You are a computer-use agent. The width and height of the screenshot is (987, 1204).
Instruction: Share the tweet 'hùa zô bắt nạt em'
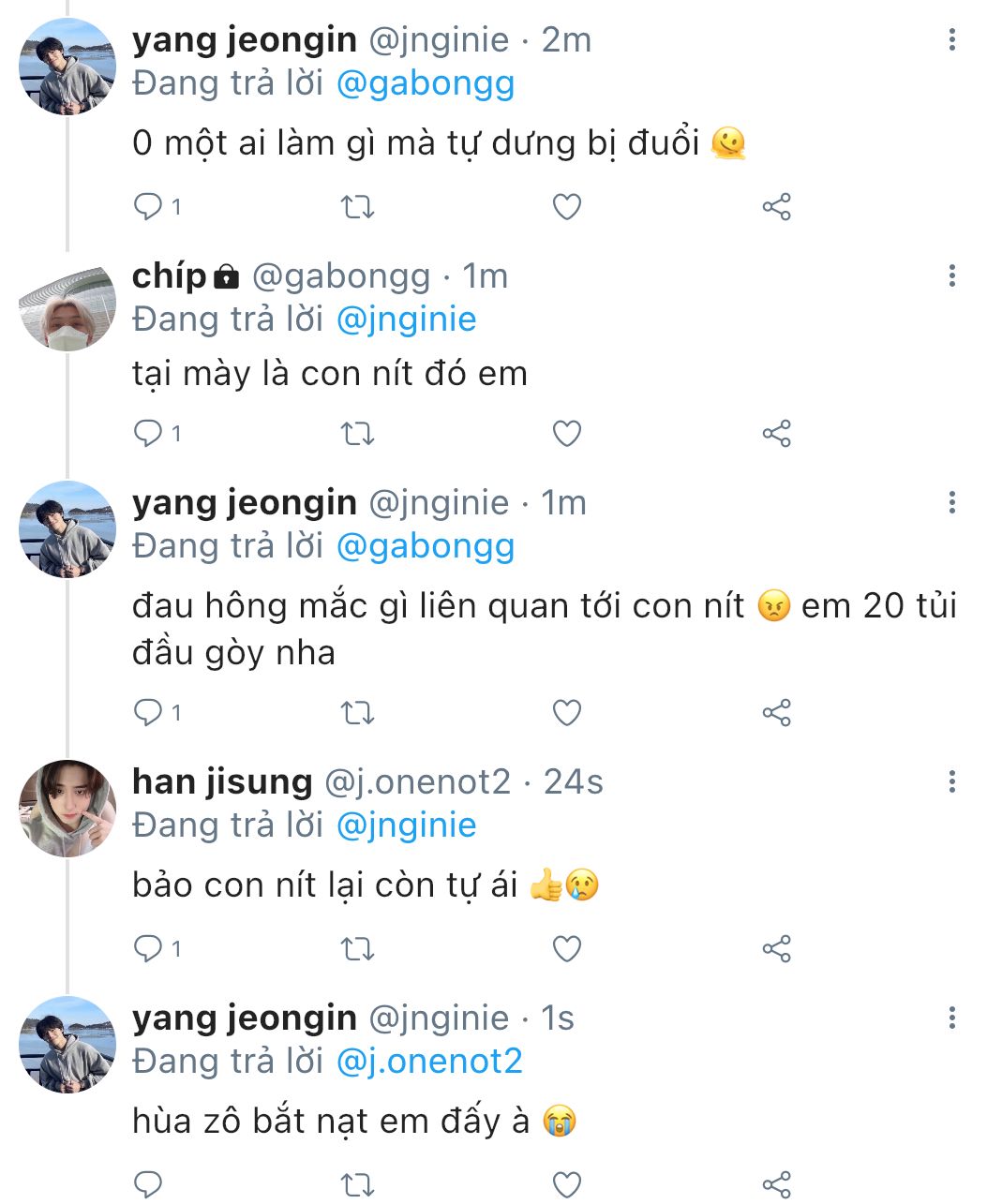(x=776, y=1184)
